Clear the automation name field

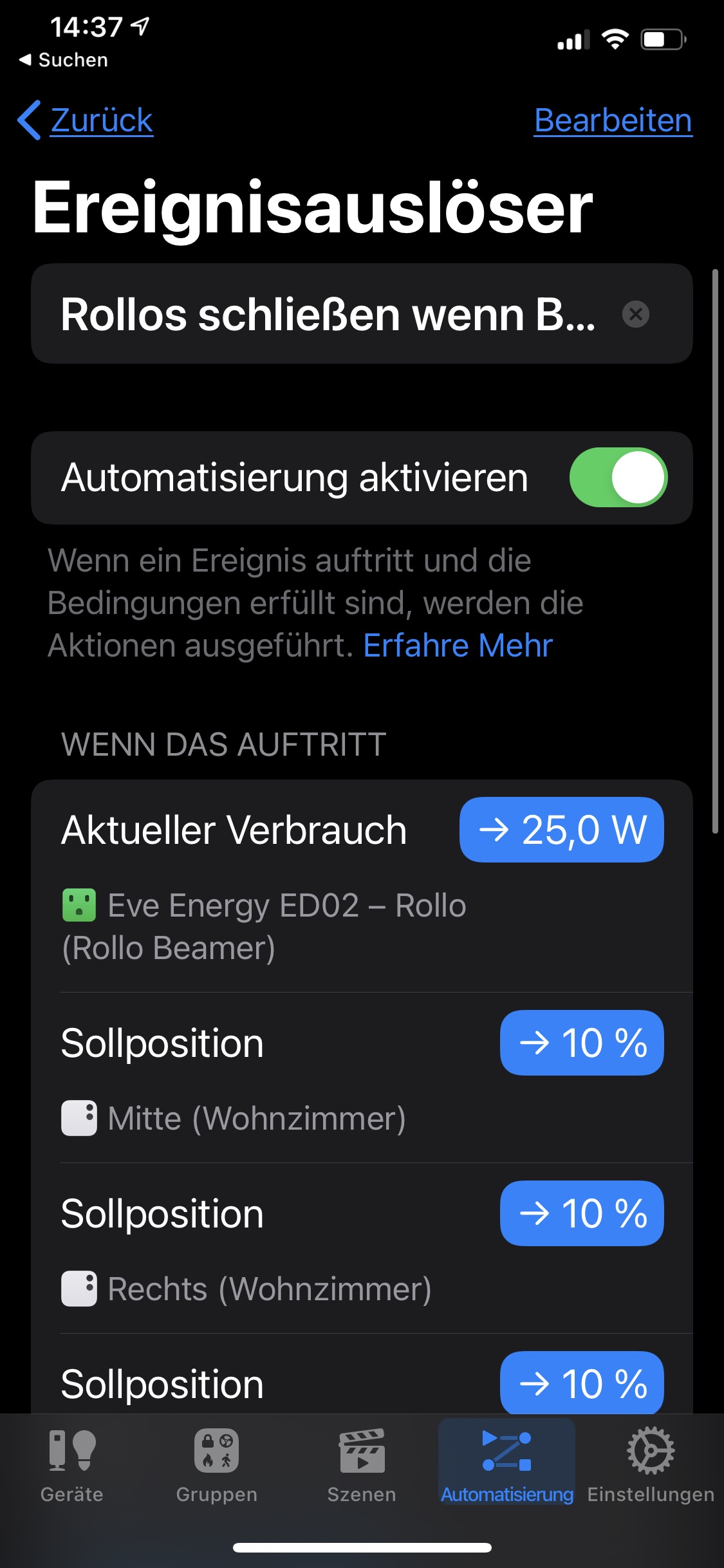point(635,314)
